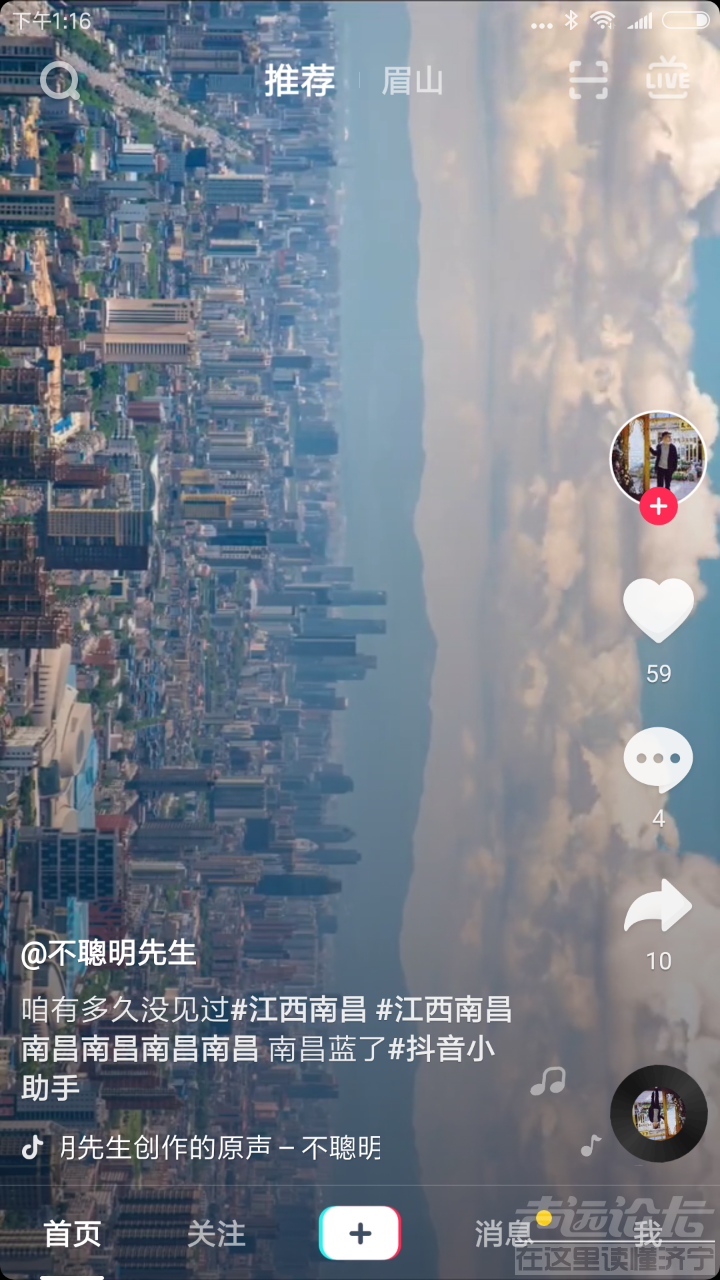Like this video with the heart
Image resolution: width=720 pixels, height=1280 pixels.
point(658,611)
